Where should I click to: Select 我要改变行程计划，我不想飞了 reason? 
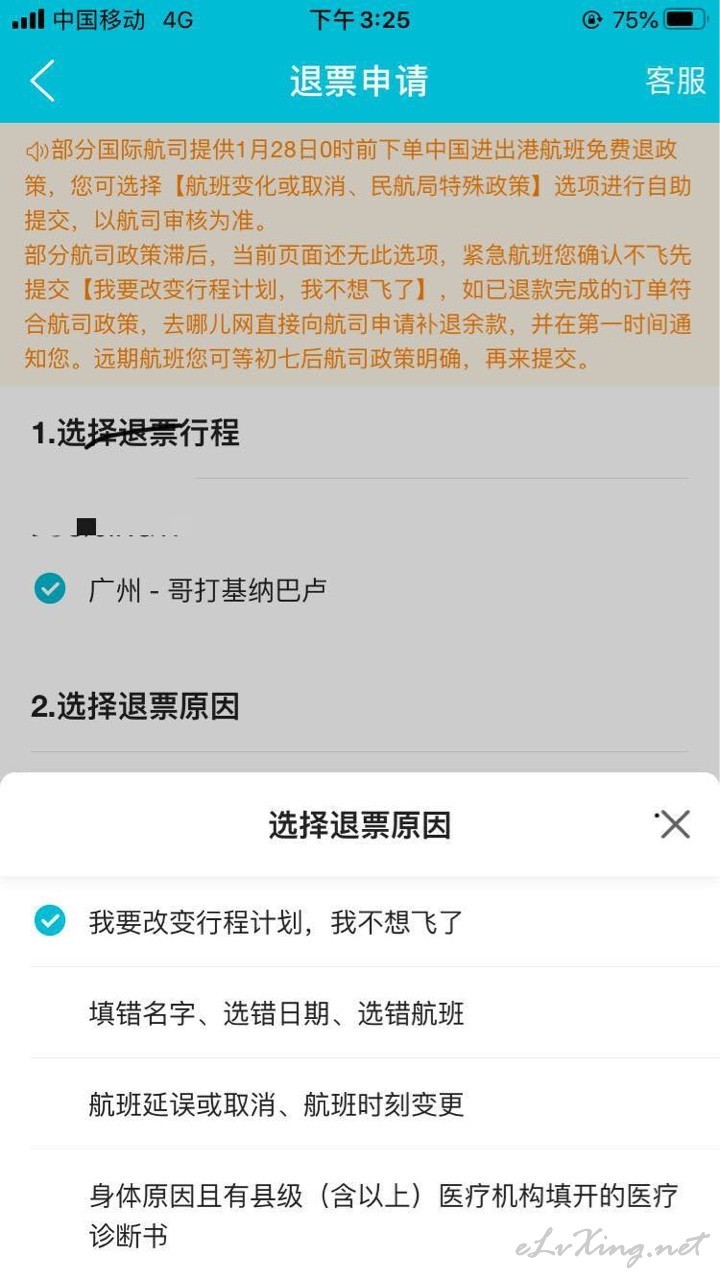click(360, 922)
